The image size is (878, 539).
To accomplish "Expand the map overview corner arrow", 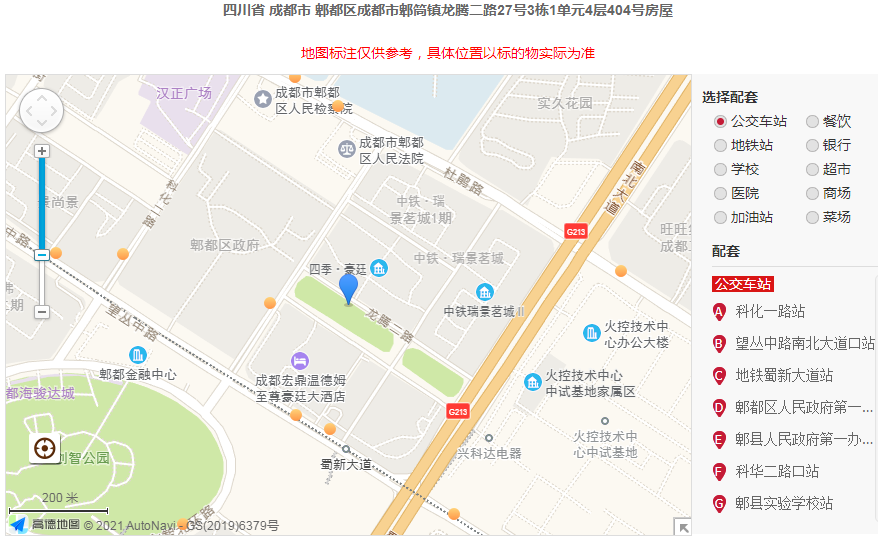I will 682,527.
